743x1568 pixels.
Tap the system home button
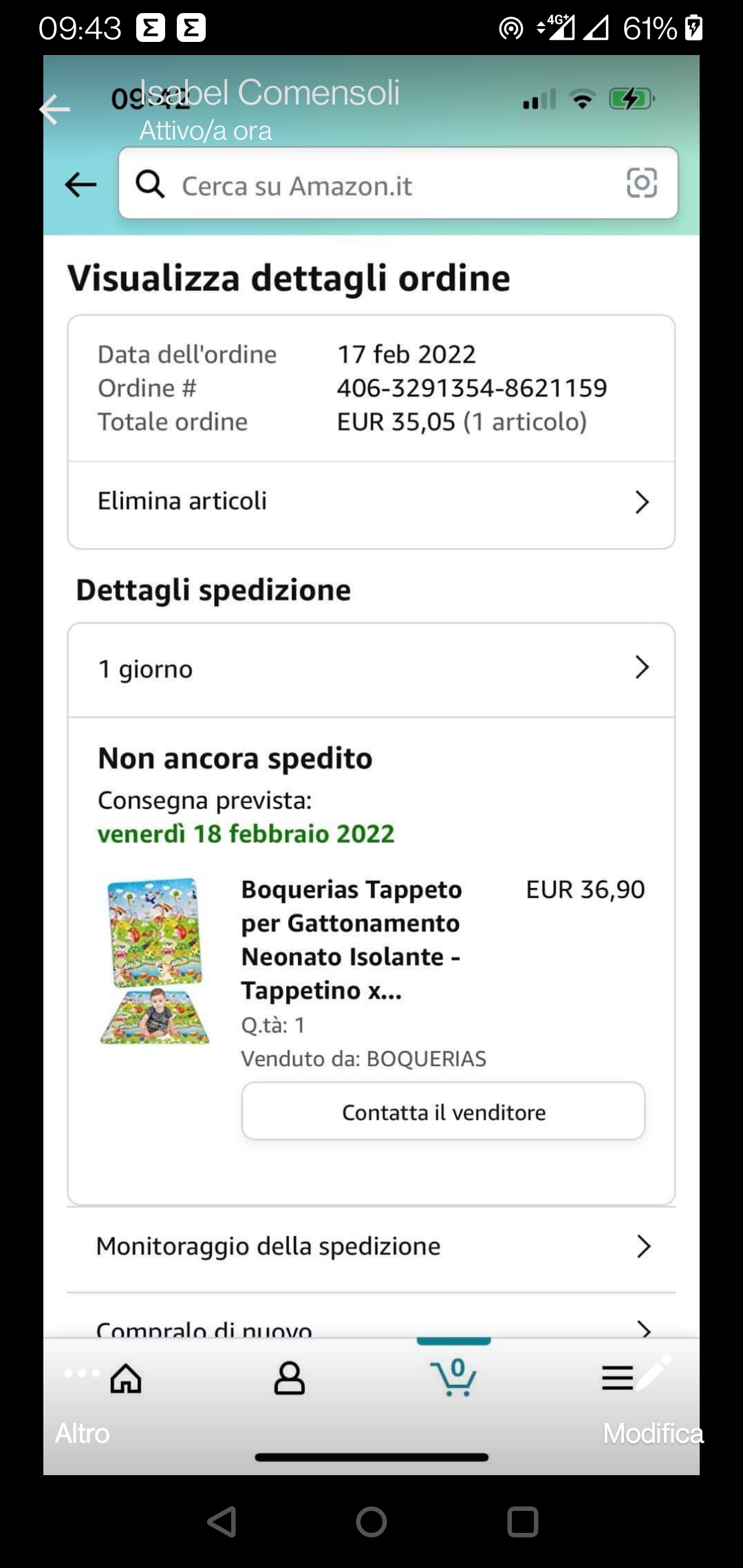[371, 1521]
